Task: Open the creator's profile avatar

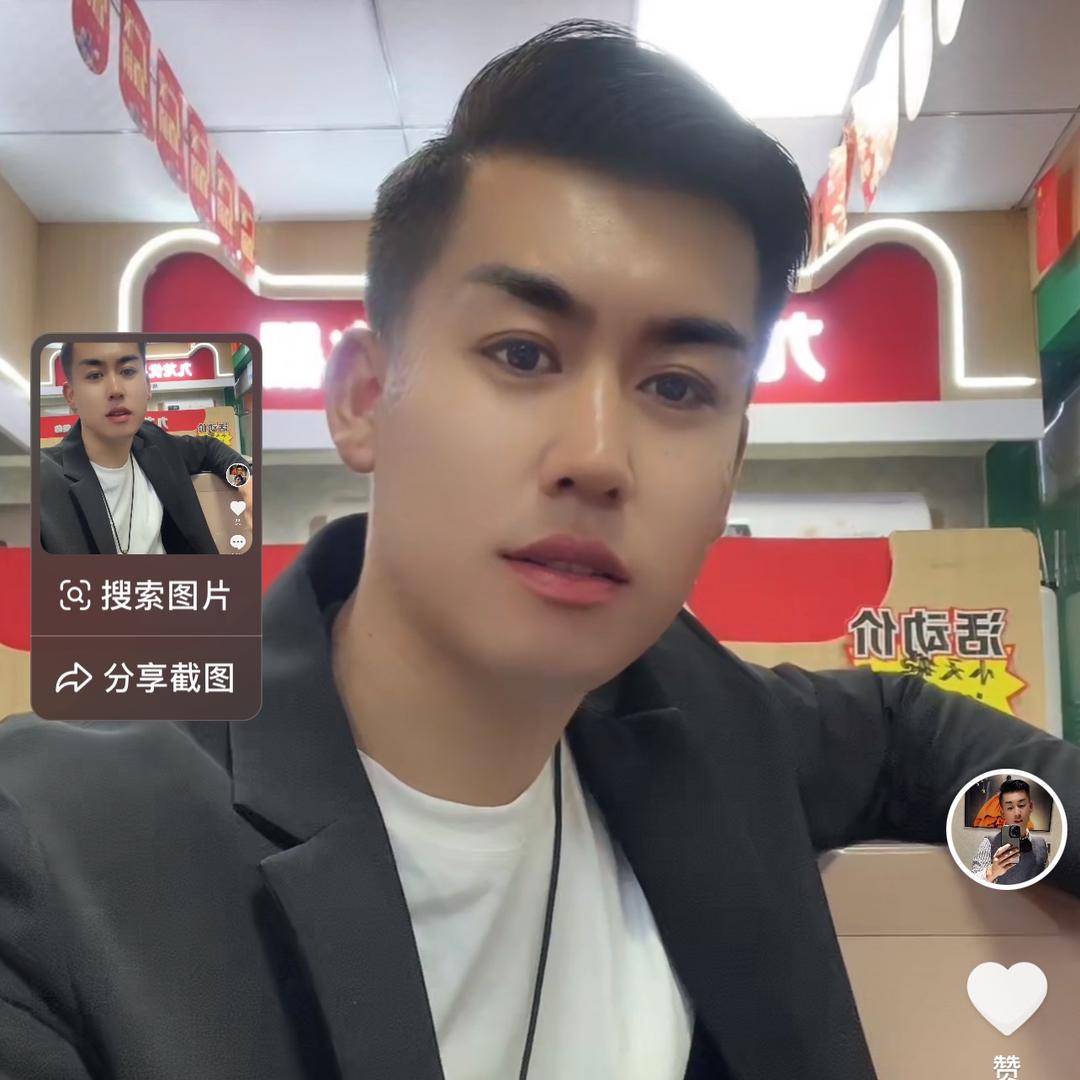Action: coord(1006,829)
